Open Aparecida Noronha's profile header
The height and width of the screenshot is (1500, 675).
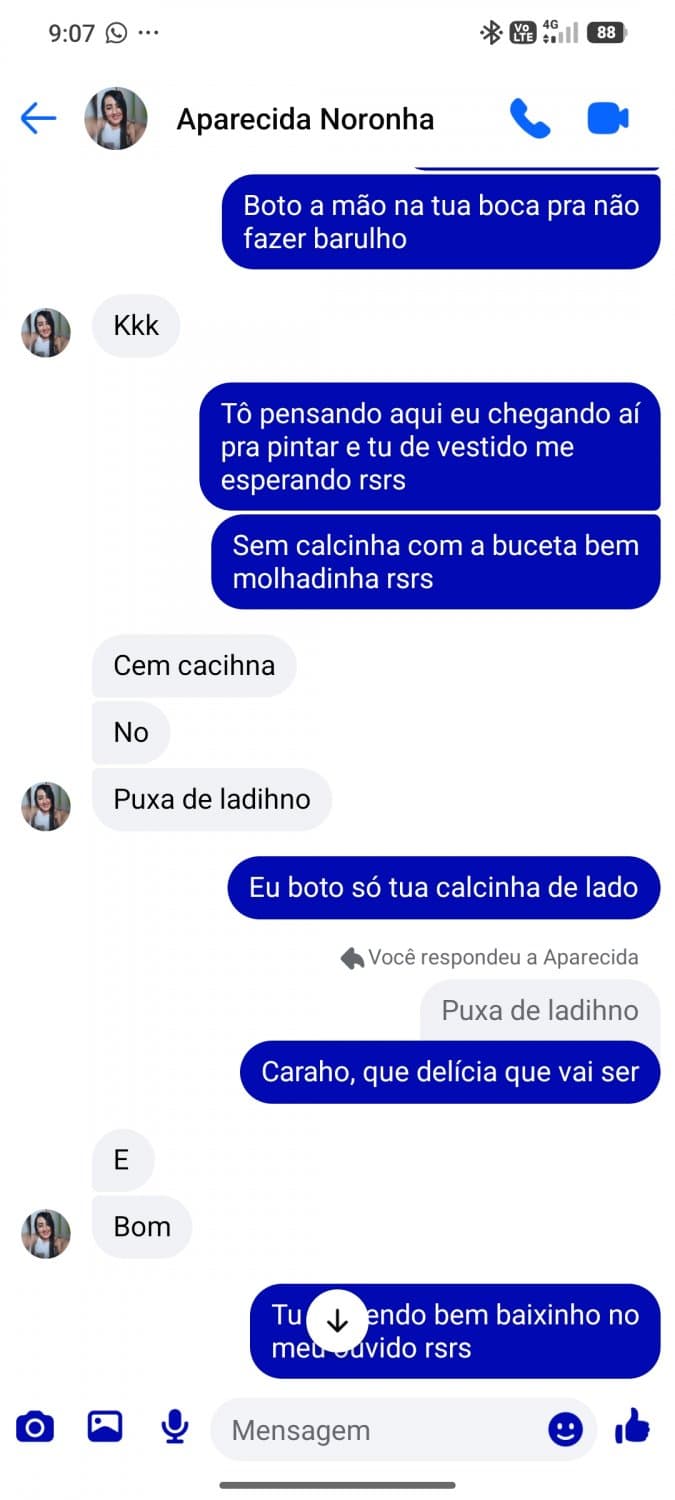click(304, 120)
